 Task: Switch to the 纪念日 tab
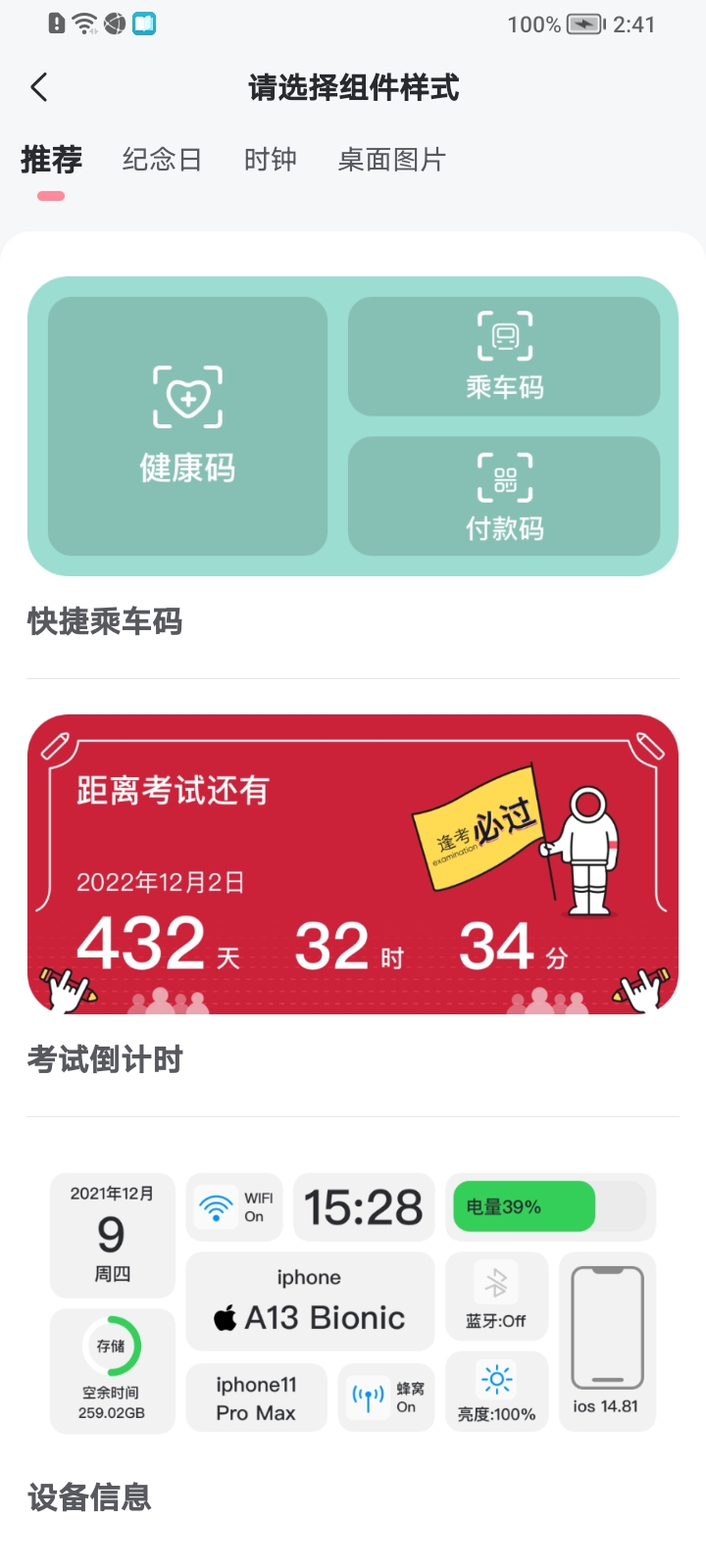tap(162, 160)
